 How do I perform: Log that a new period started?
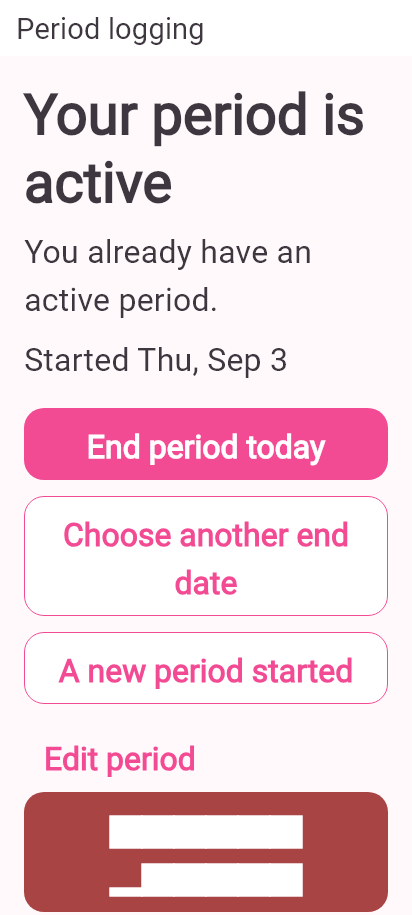tap(205, 668)
